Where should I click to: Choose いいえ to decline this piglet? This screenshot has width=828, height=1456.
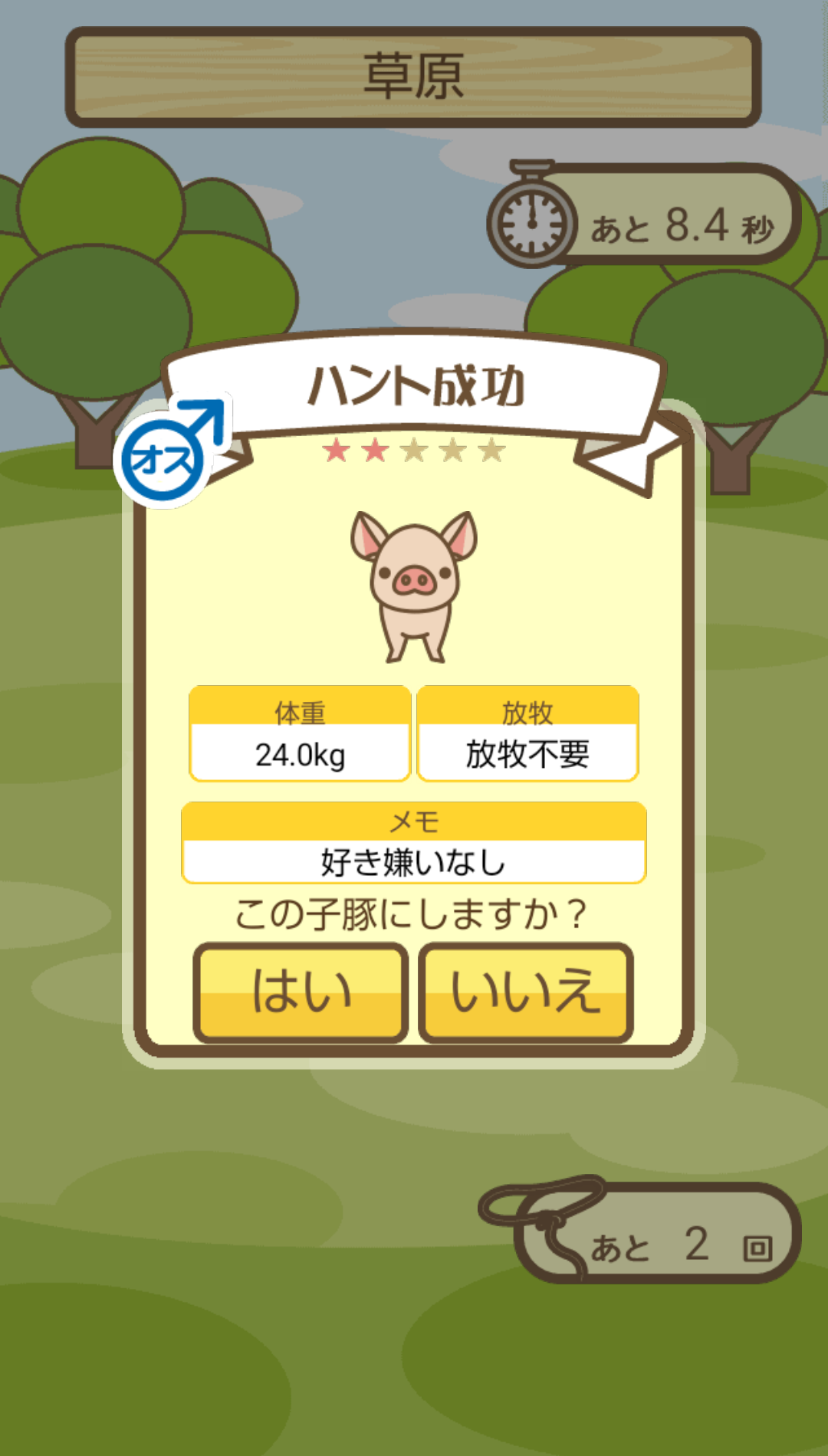pos(526,992)
